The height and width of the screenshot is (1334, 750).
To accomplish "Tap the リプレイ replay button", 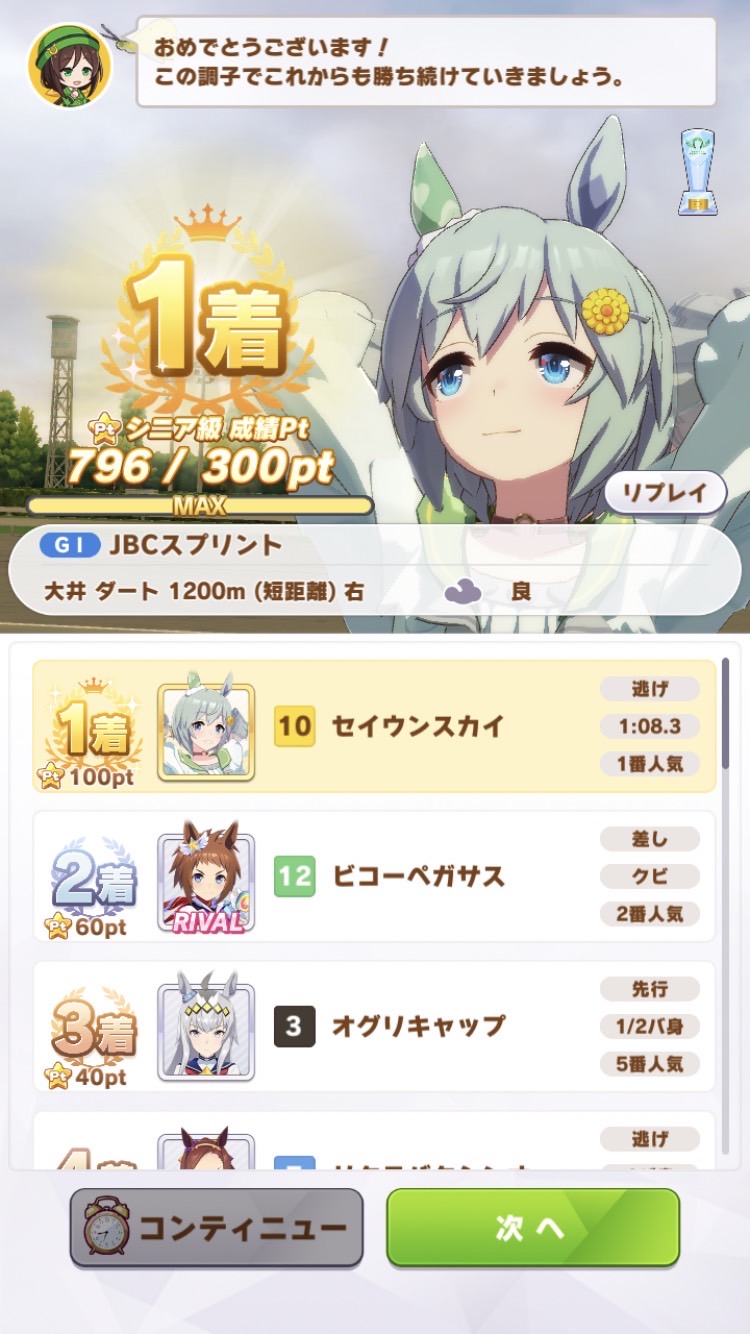I will coord(665,492).
